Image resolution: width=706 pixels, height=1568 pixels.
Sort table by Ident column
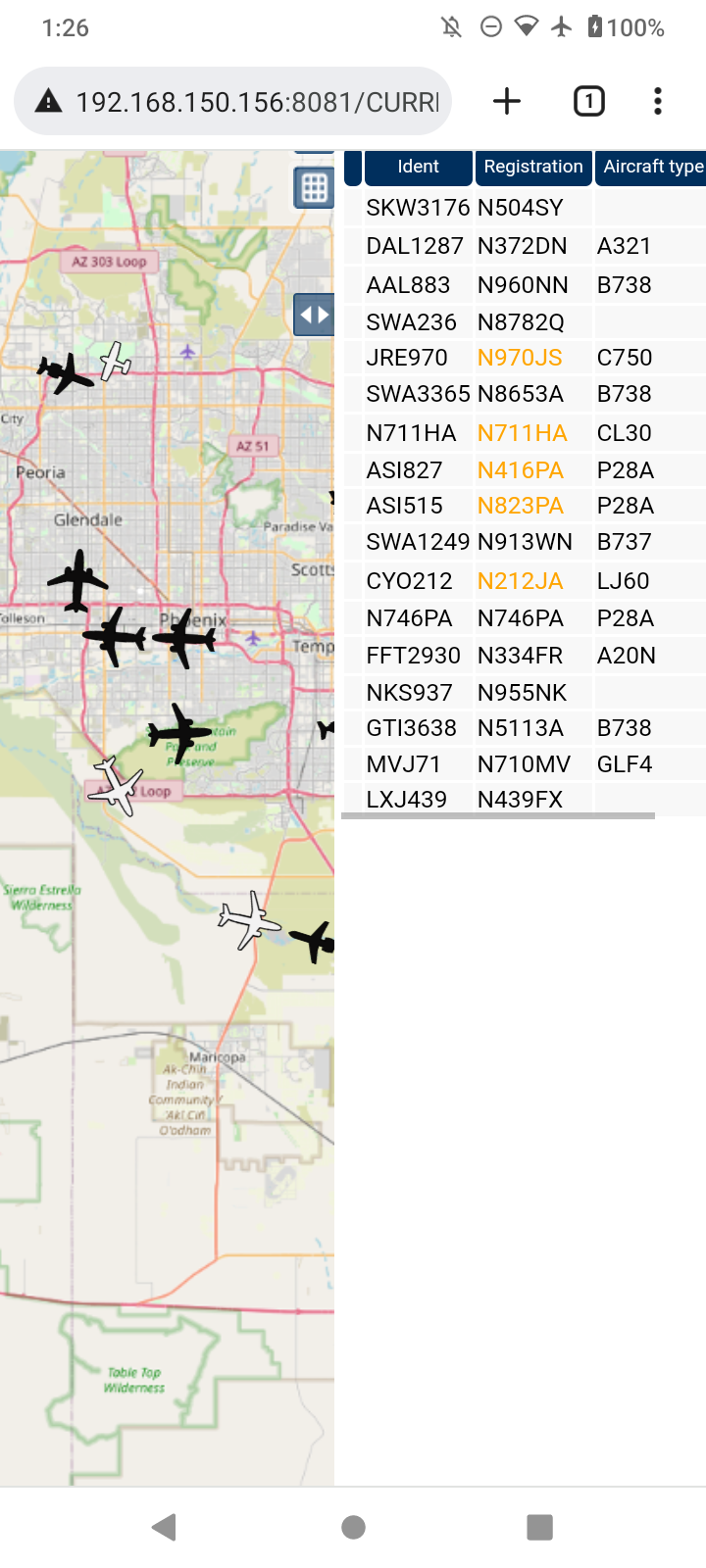(x=418, y=168)
